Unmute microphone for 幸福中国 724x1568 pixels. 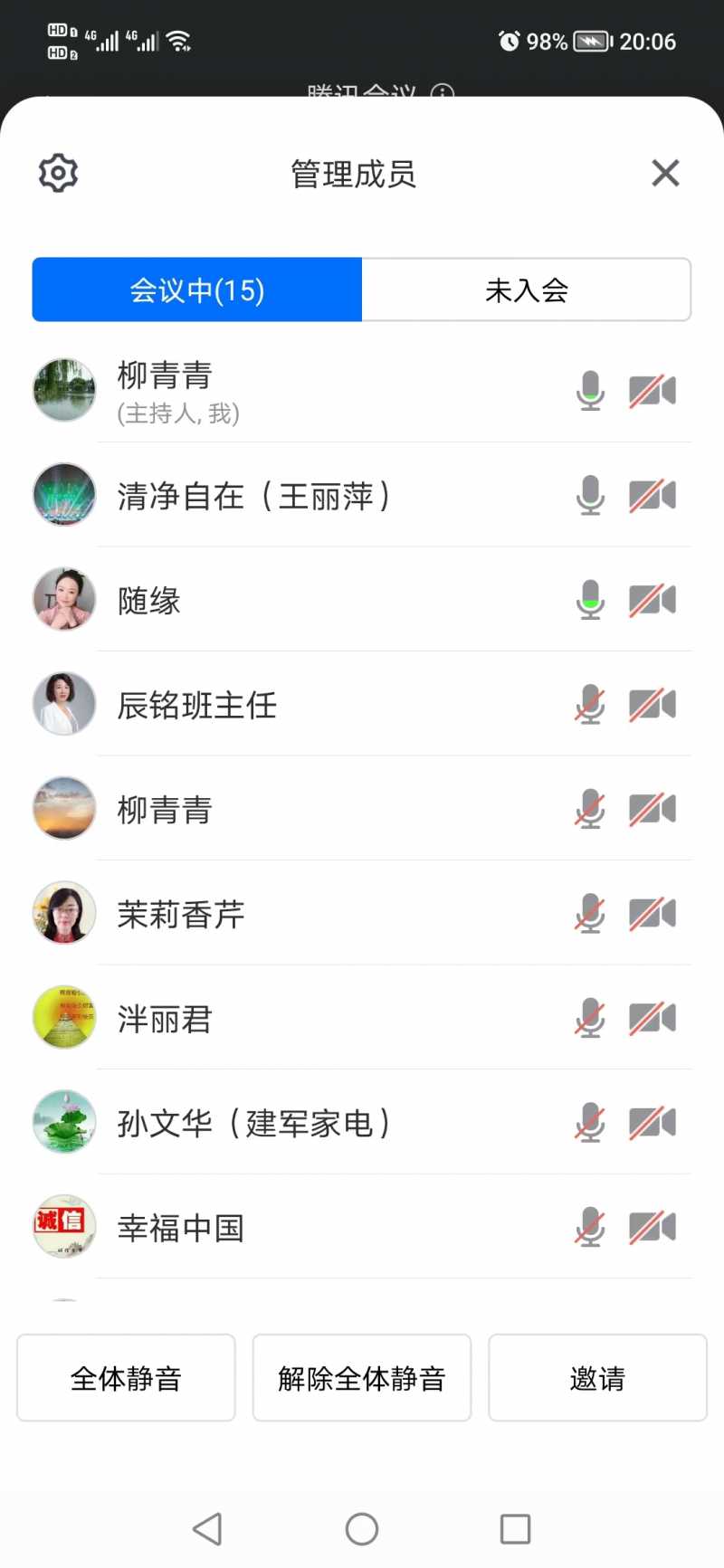pyautogui.click(x=590, y=1228)
